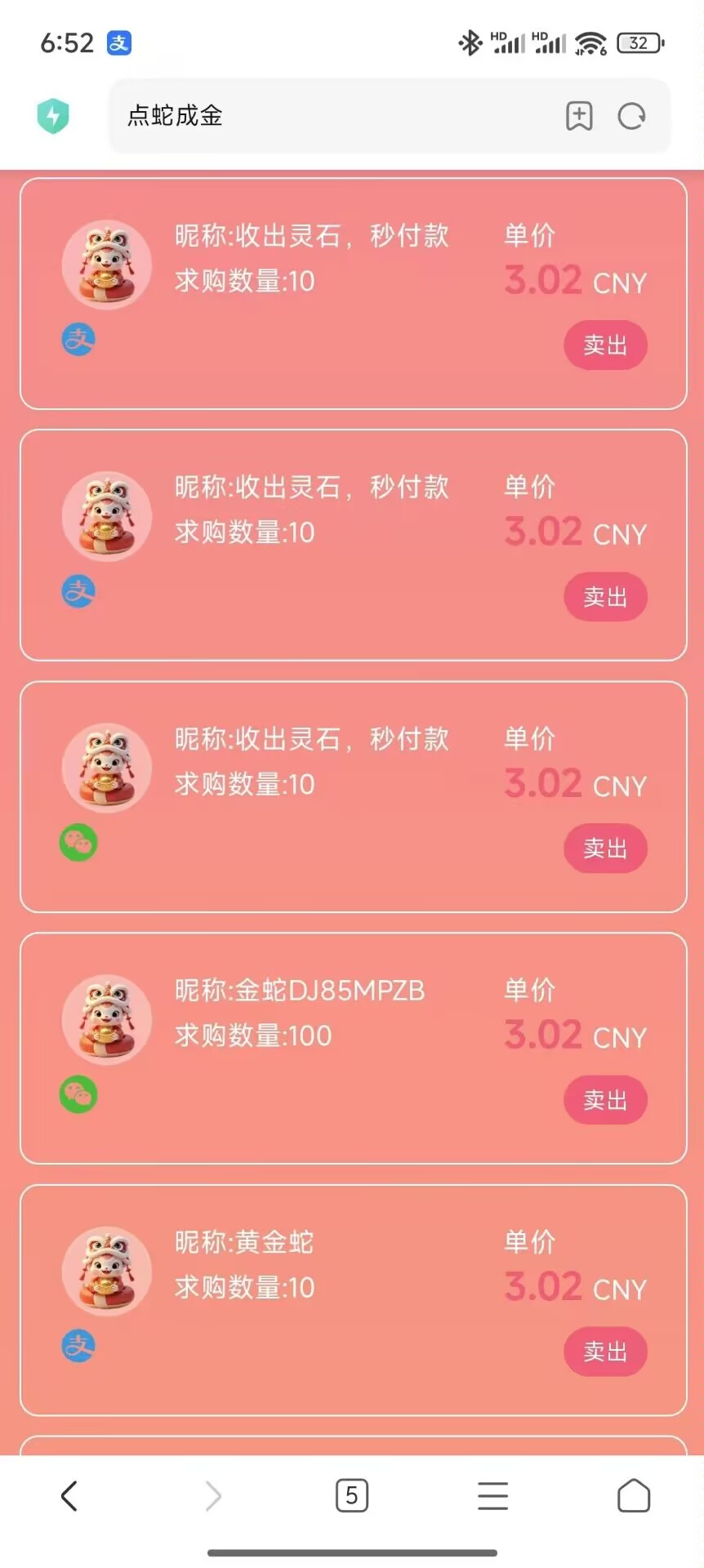Click the WeChat Pay icon on the third 收出灵石 listing
Screen dimensions: 704x1568
[x=78, y=842]
